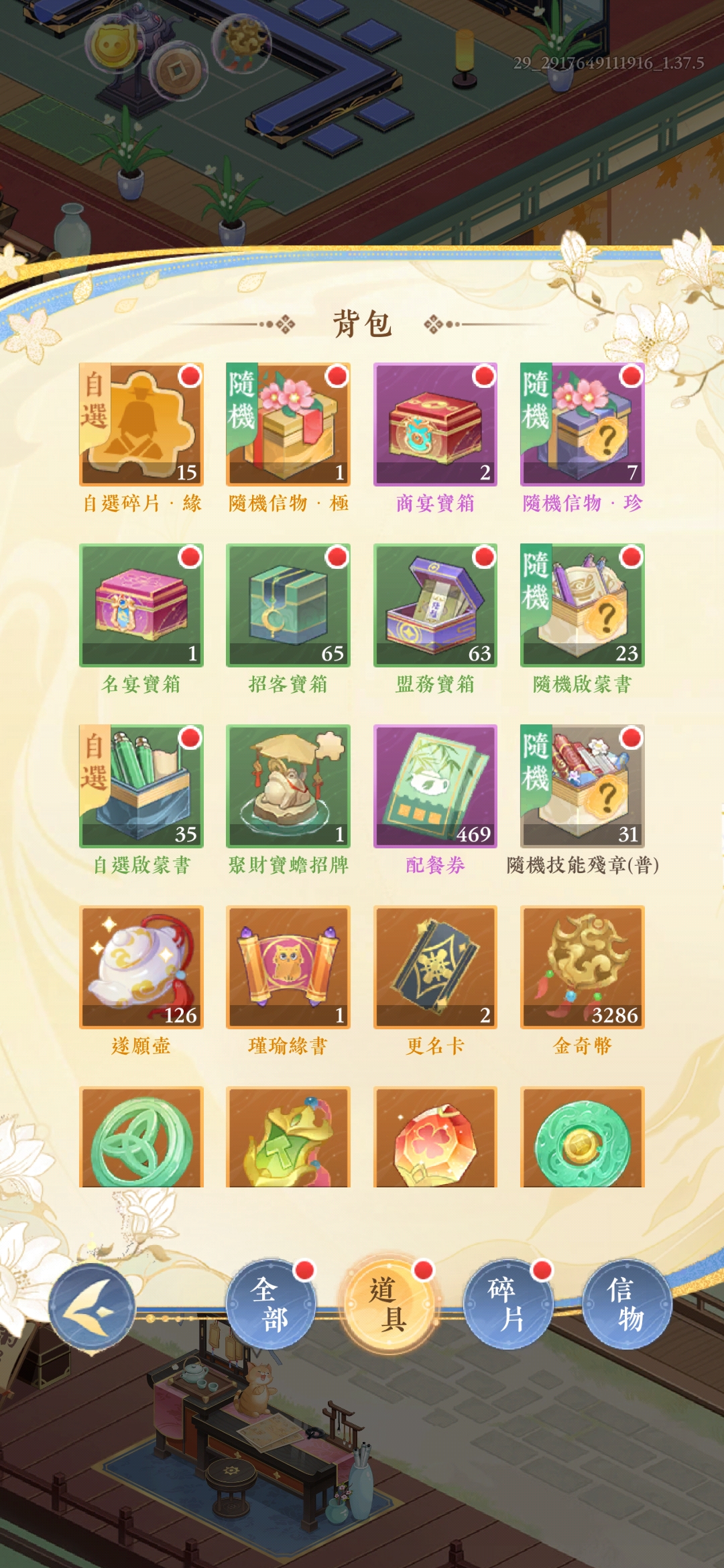Select the 隨機技能殘章(普) item

pos(582,786)
